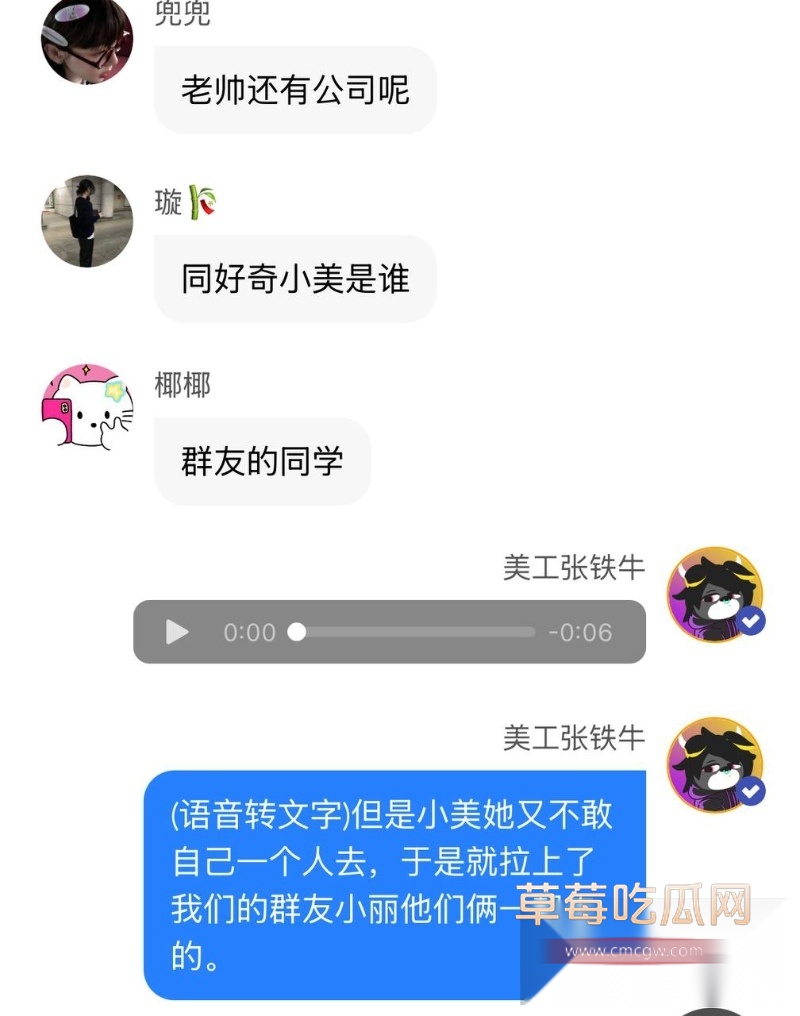Select the 0:00 playback timestamp
The image size is (800, 1016).
click(x=251, y=632)
